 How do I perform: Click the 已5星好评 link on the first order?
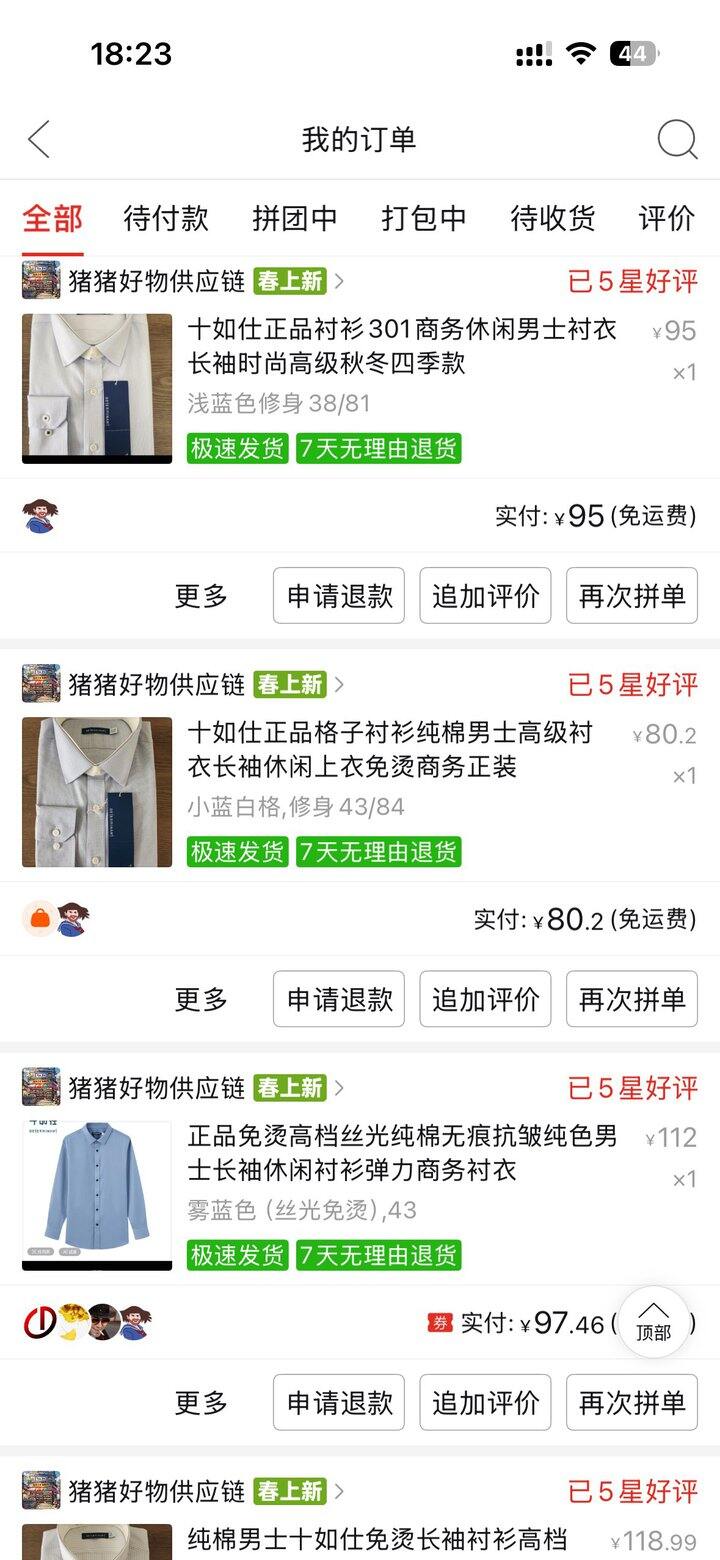(631, 281)
